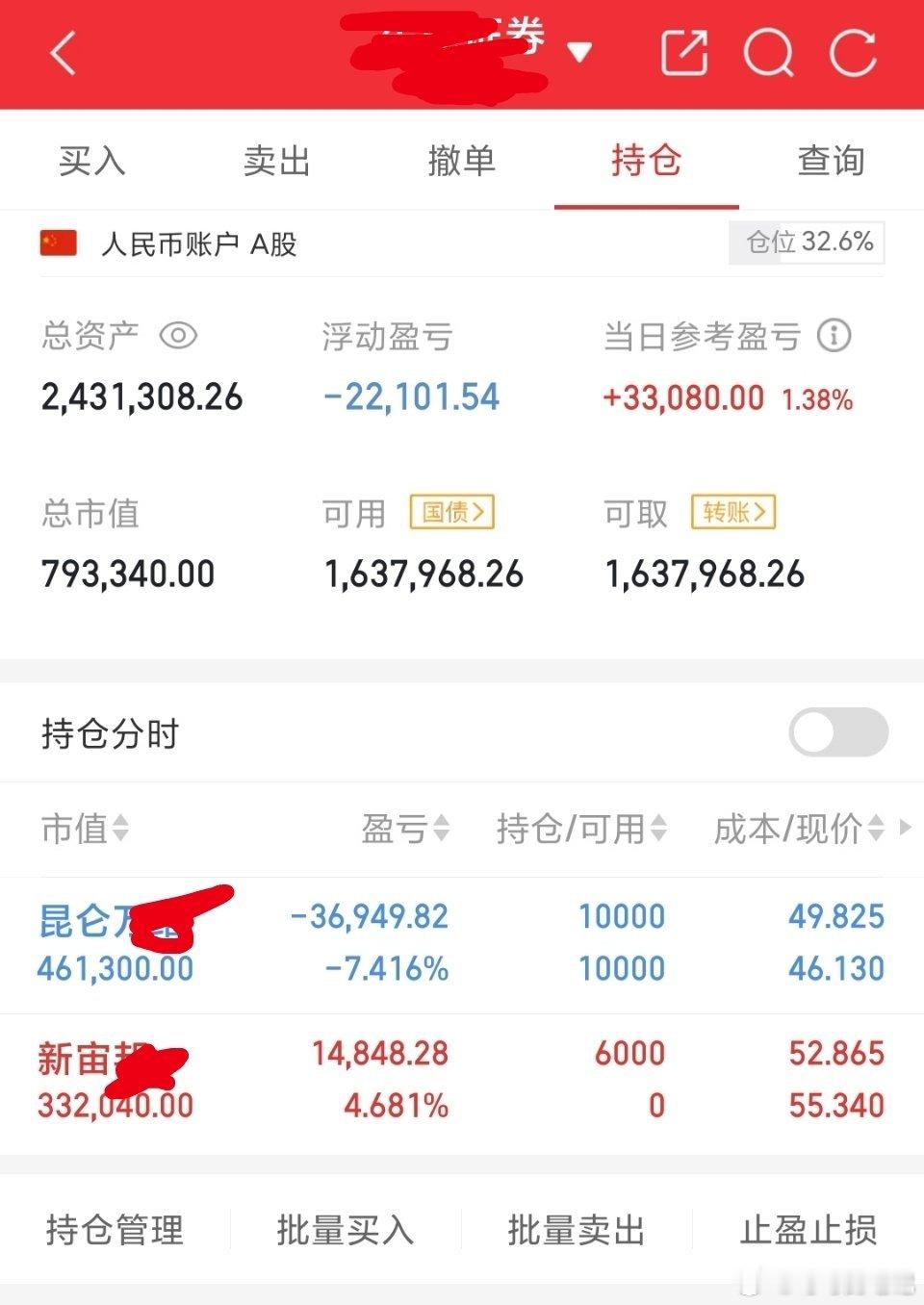Tap the info icon beside 当日参考盈亏
This screenshot has height=1305, width=924.
(835, 336)
